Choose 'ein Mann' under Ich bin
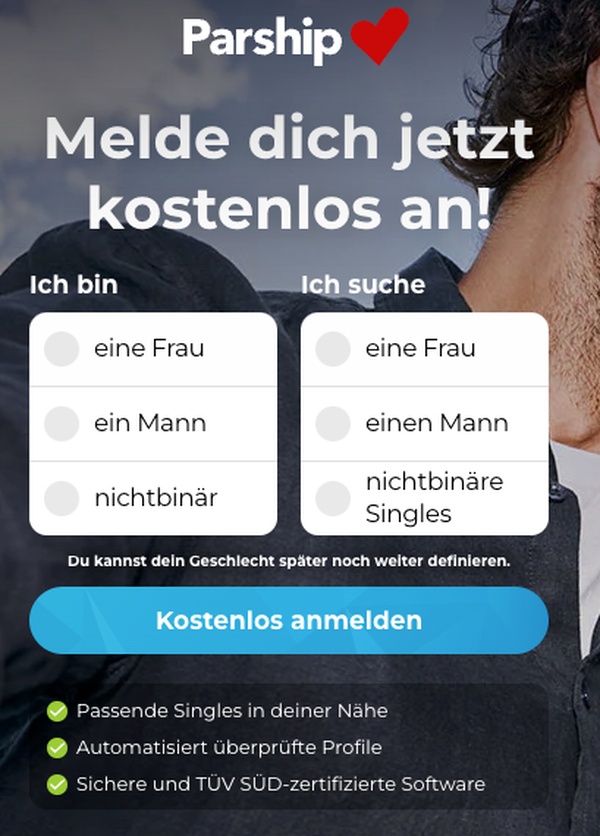600x836 pixels. (62, 423)
